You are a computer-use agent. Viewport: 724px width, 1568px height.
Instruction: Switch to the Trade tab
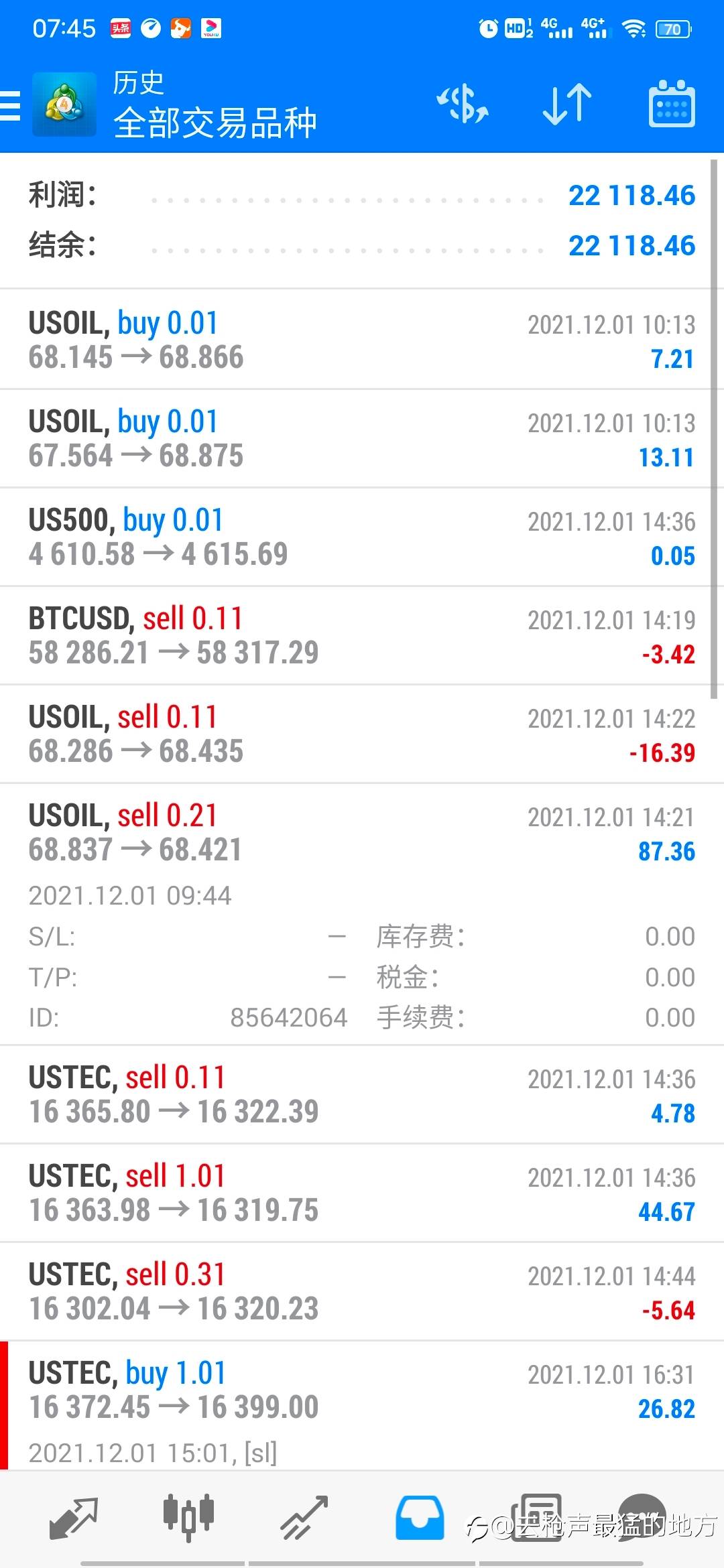click(304, 1518)
